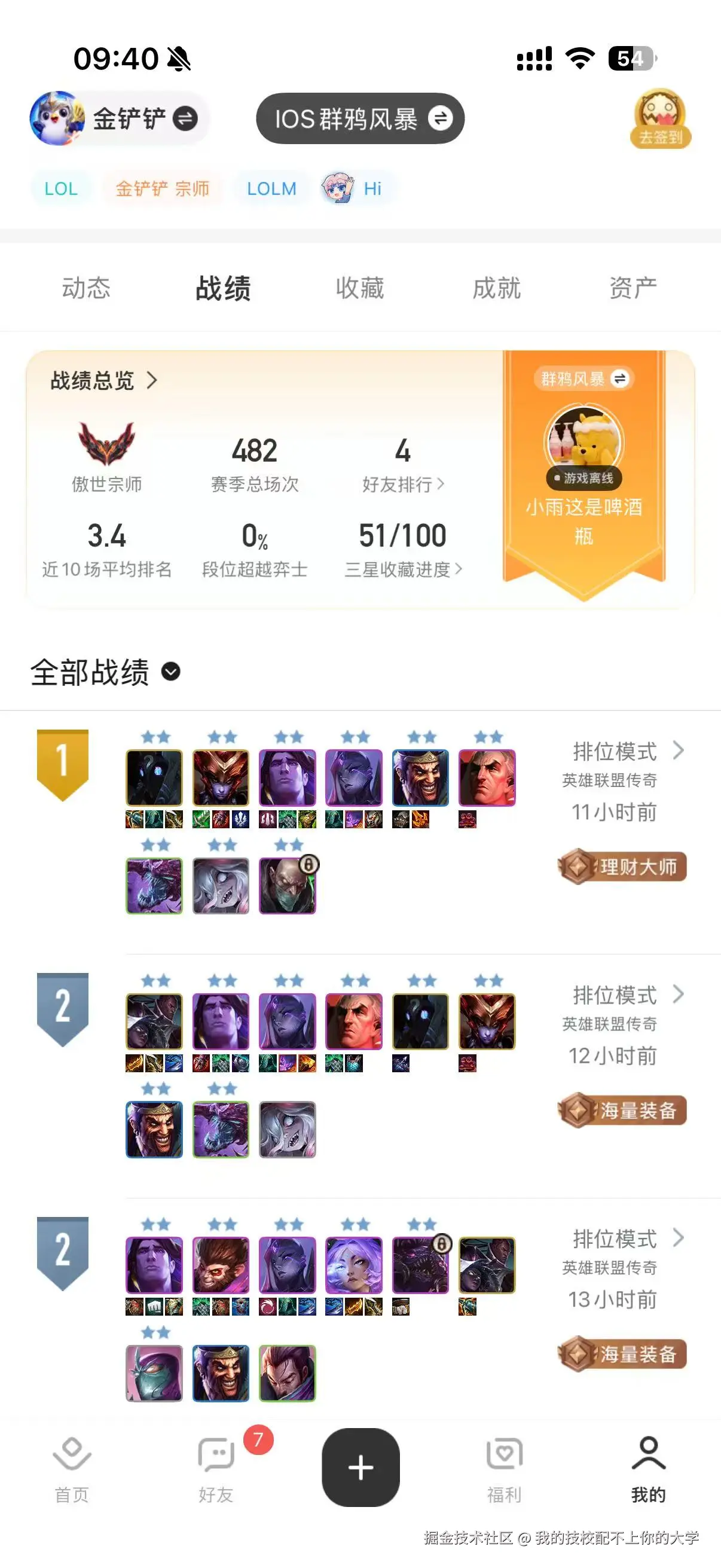Image resolution: width=721 pixels, height=1568 pixels.
Task: Toggle the account switcher beside 金铲铲
Action: [x=187, y=120]
